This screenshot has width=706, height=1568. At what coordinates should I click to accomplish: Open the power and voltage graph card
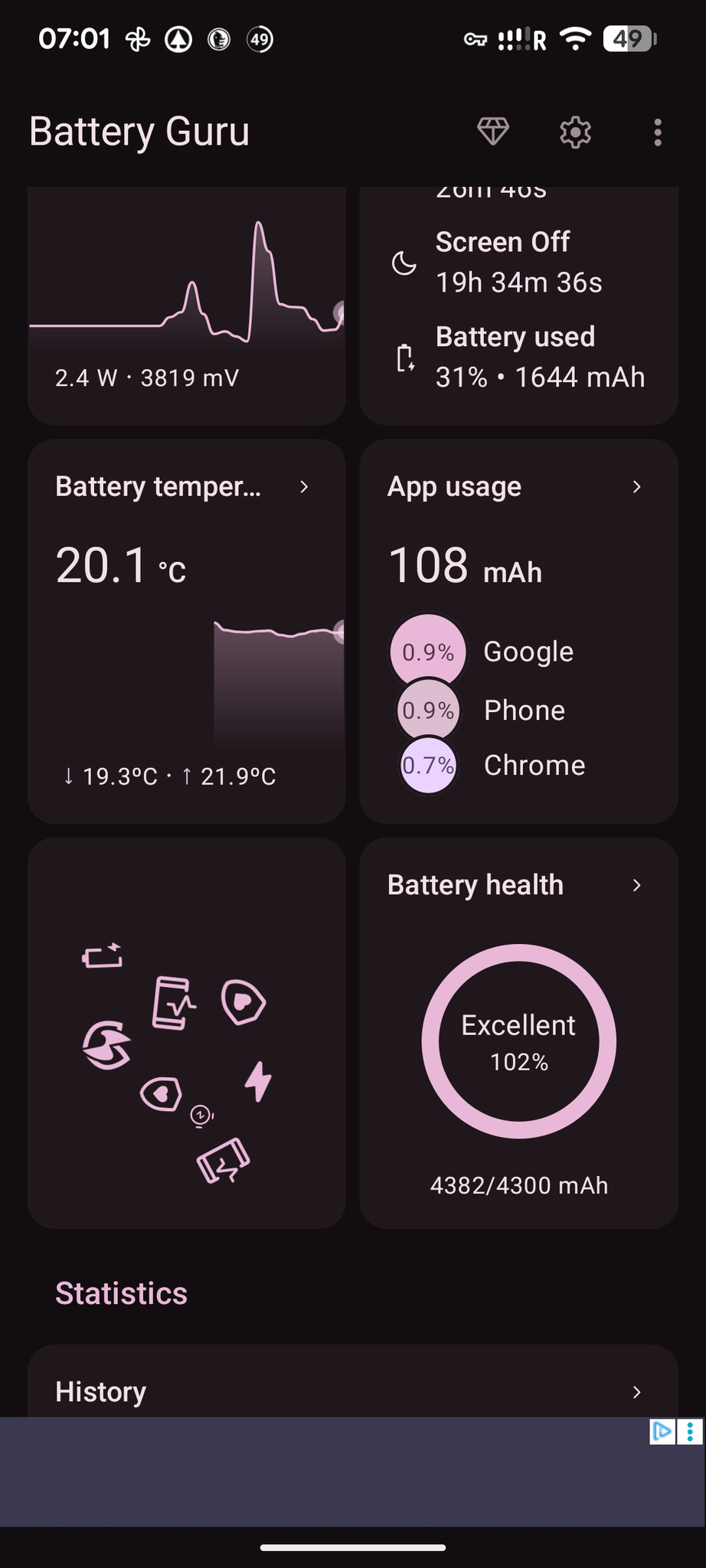(x=186, y=306)
